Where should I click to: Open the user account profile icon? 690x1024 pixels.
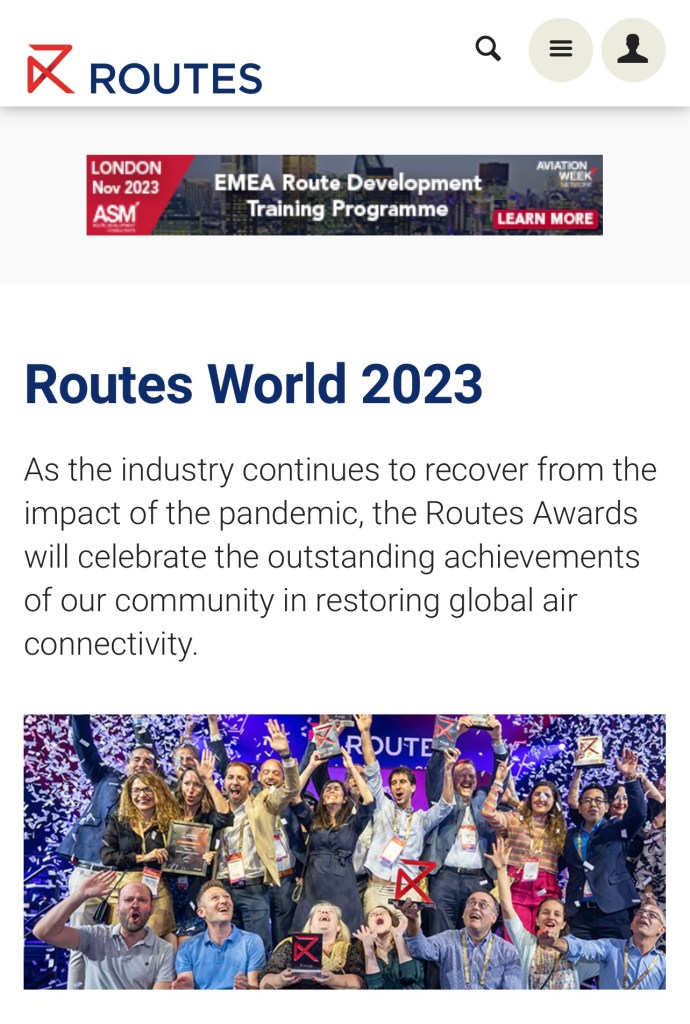pos(632,49)
